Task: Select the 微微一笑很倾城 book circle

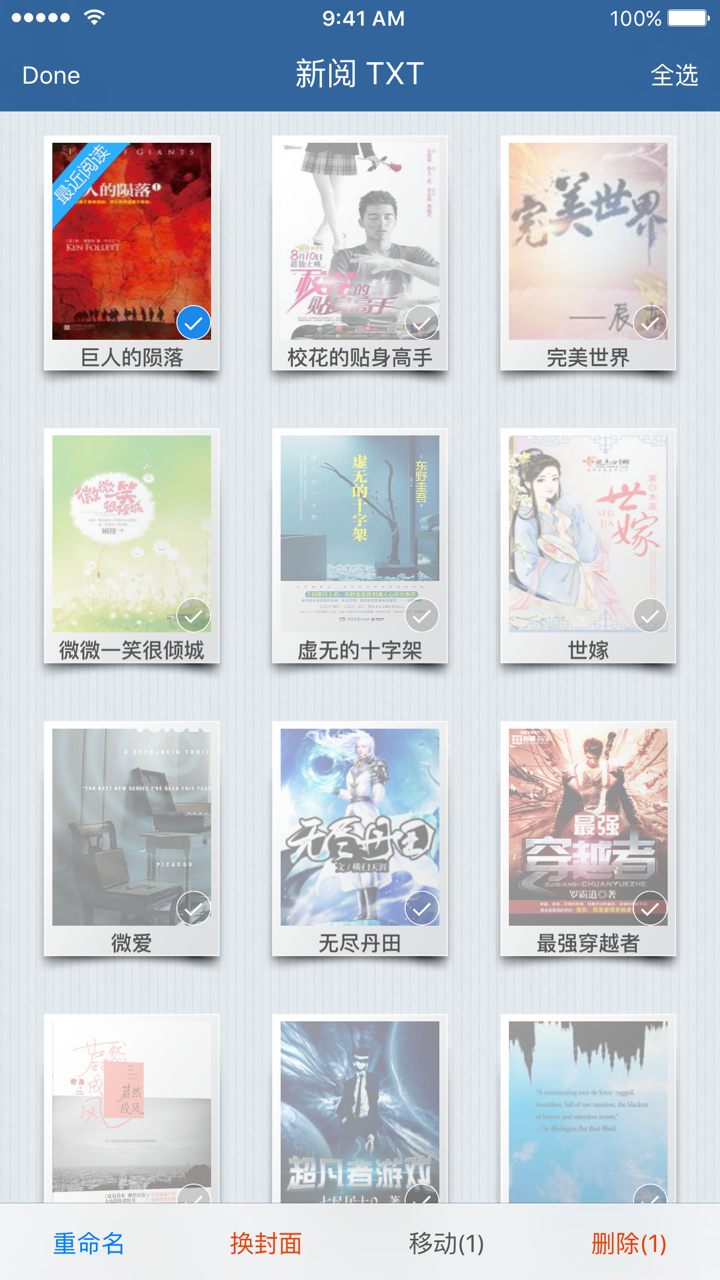Action: (x=192, y=614)
